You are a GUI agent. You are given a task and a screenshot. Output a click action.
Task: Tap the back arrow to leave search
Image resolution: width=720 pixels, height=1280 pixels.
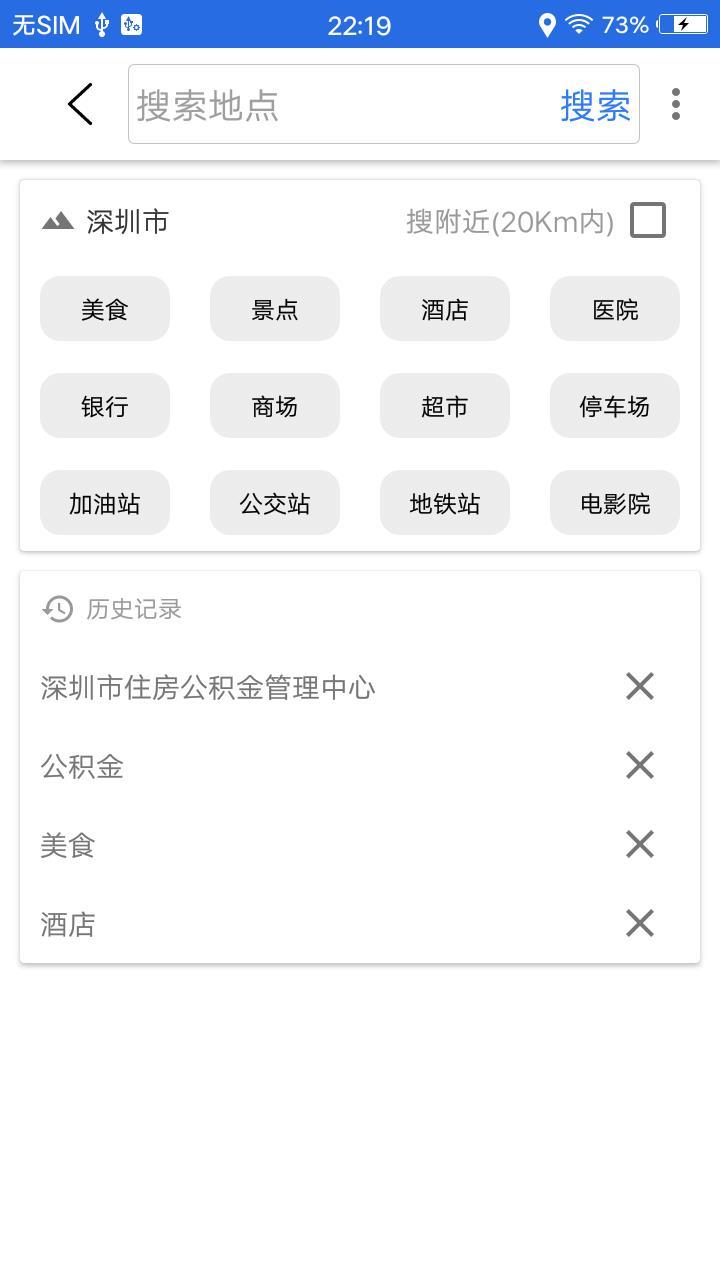pos(80,104)
